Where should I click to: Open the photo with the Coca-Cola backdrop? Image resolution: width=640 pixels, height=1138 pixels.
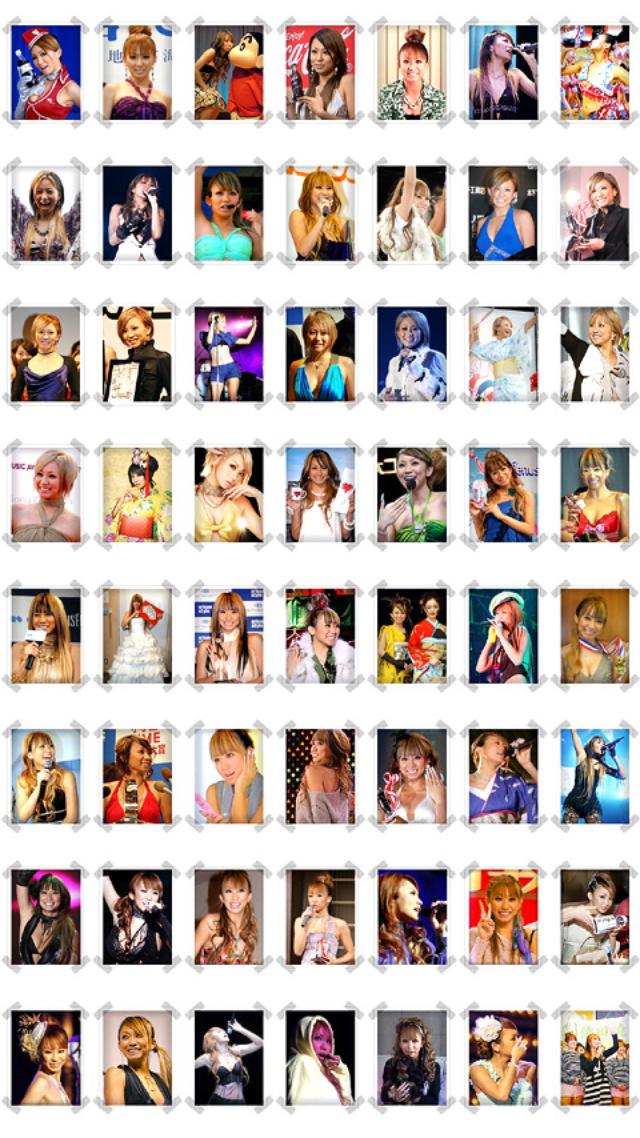pos(320,73)
